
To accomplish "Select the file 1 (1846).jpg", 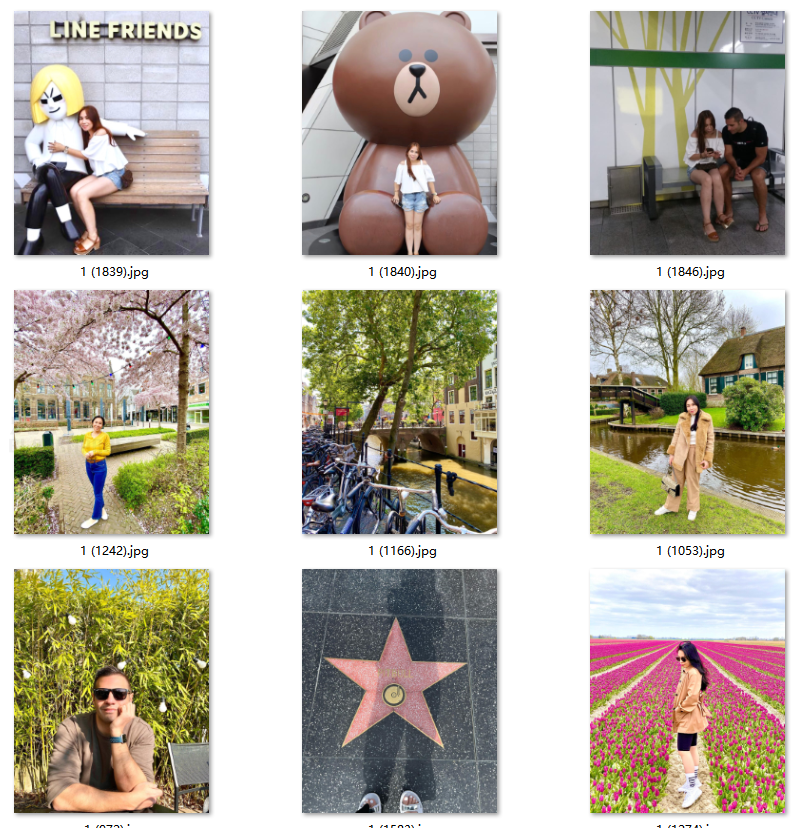I will coord(687,133).
